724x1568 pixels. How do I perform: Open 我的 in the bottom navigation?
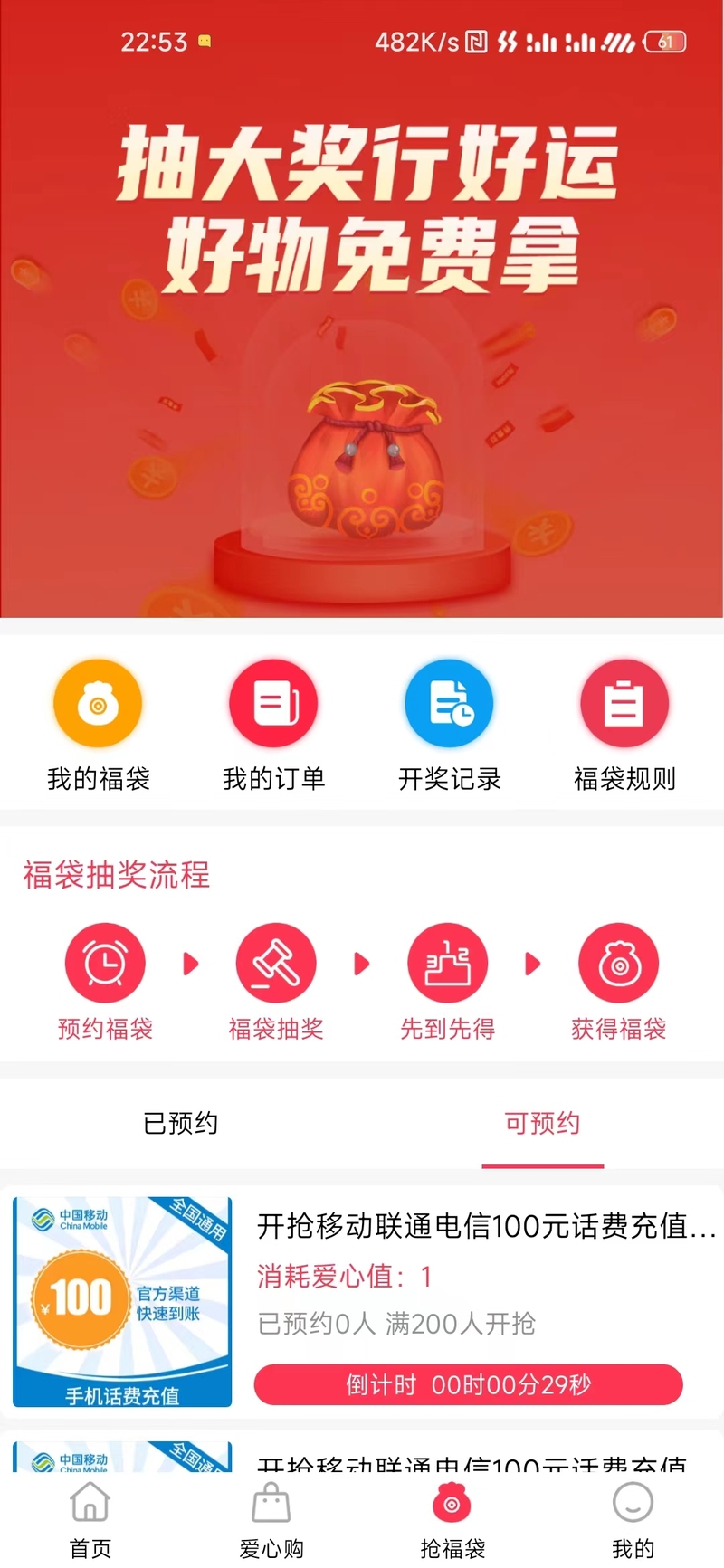(633, 1522)
